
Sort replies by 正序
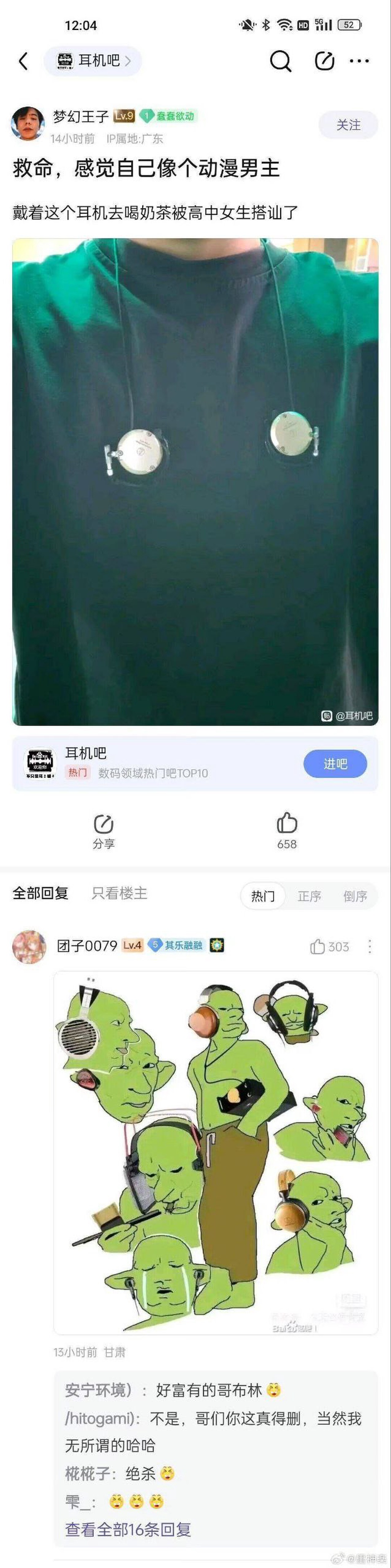[309, 896]
